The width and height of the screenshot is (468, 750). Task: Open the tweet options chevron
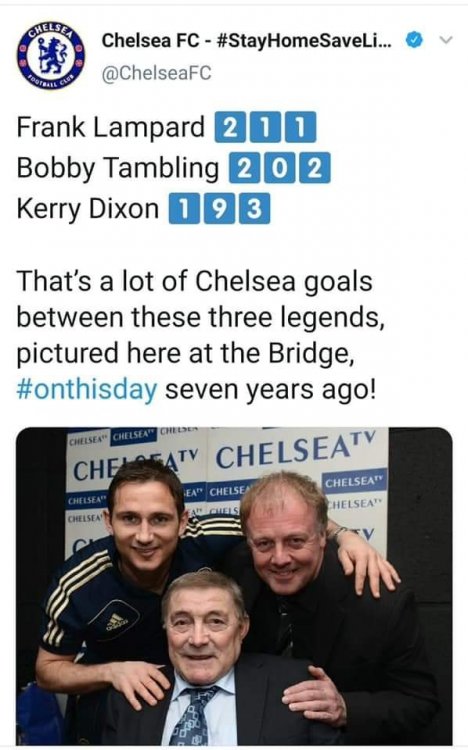pyautogui.click(x=446, y=40)
